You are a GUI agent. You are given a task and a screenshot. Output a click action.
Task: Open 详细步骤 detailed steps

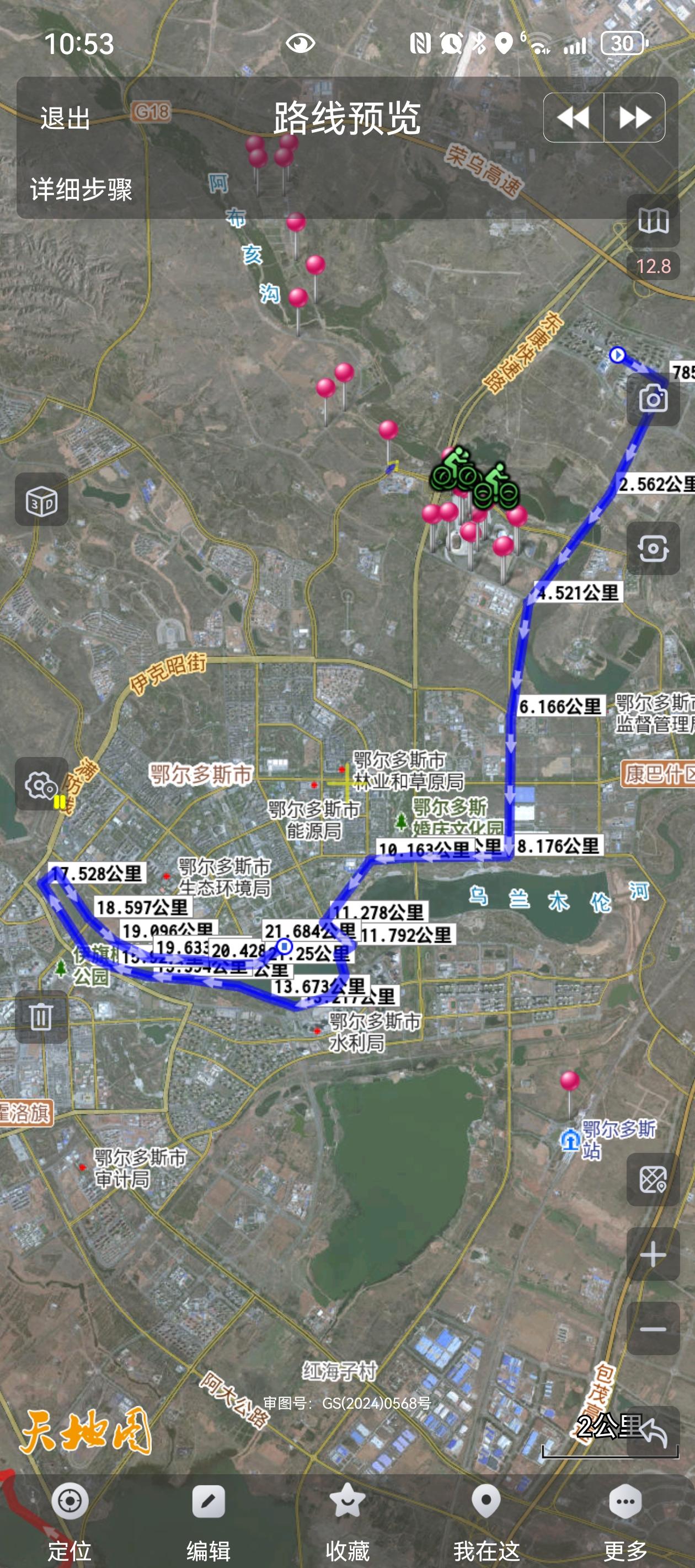coord(82,189)
